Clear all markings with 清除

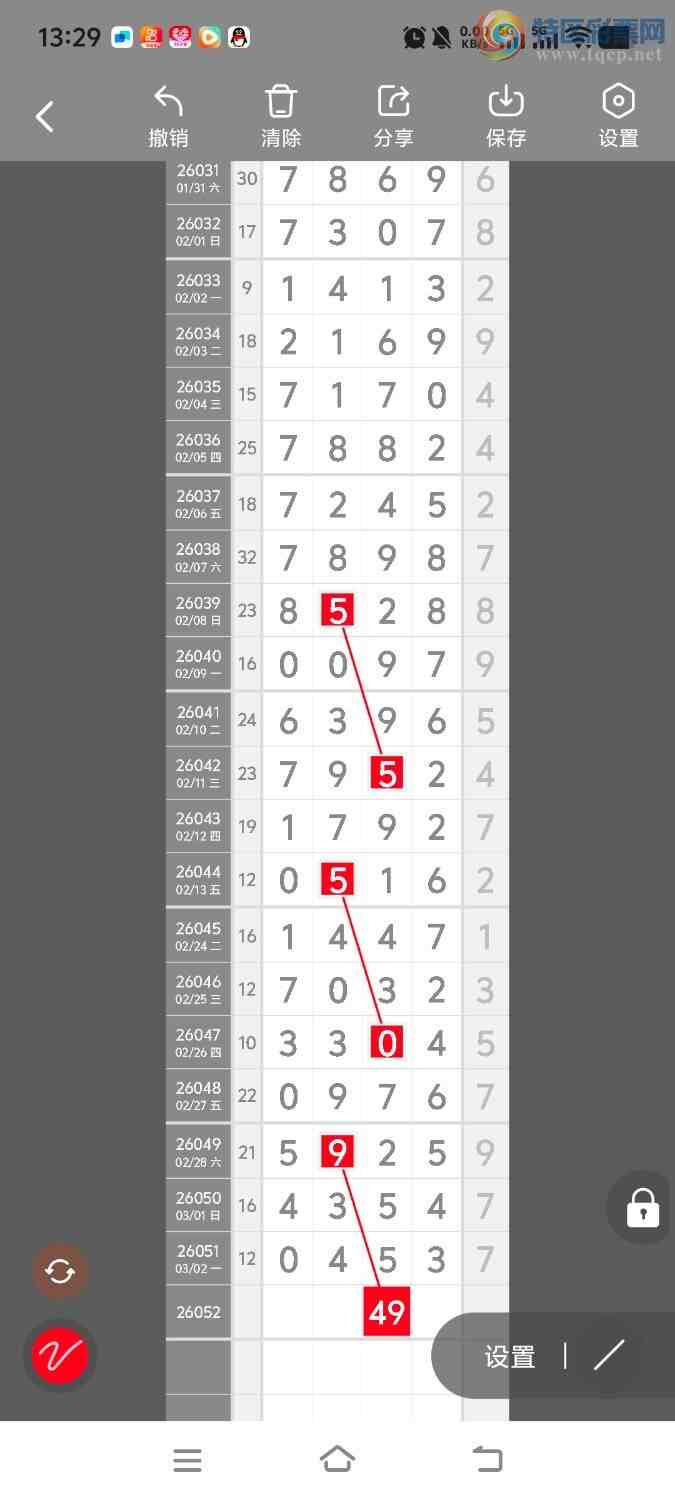(x=281, y=117)
